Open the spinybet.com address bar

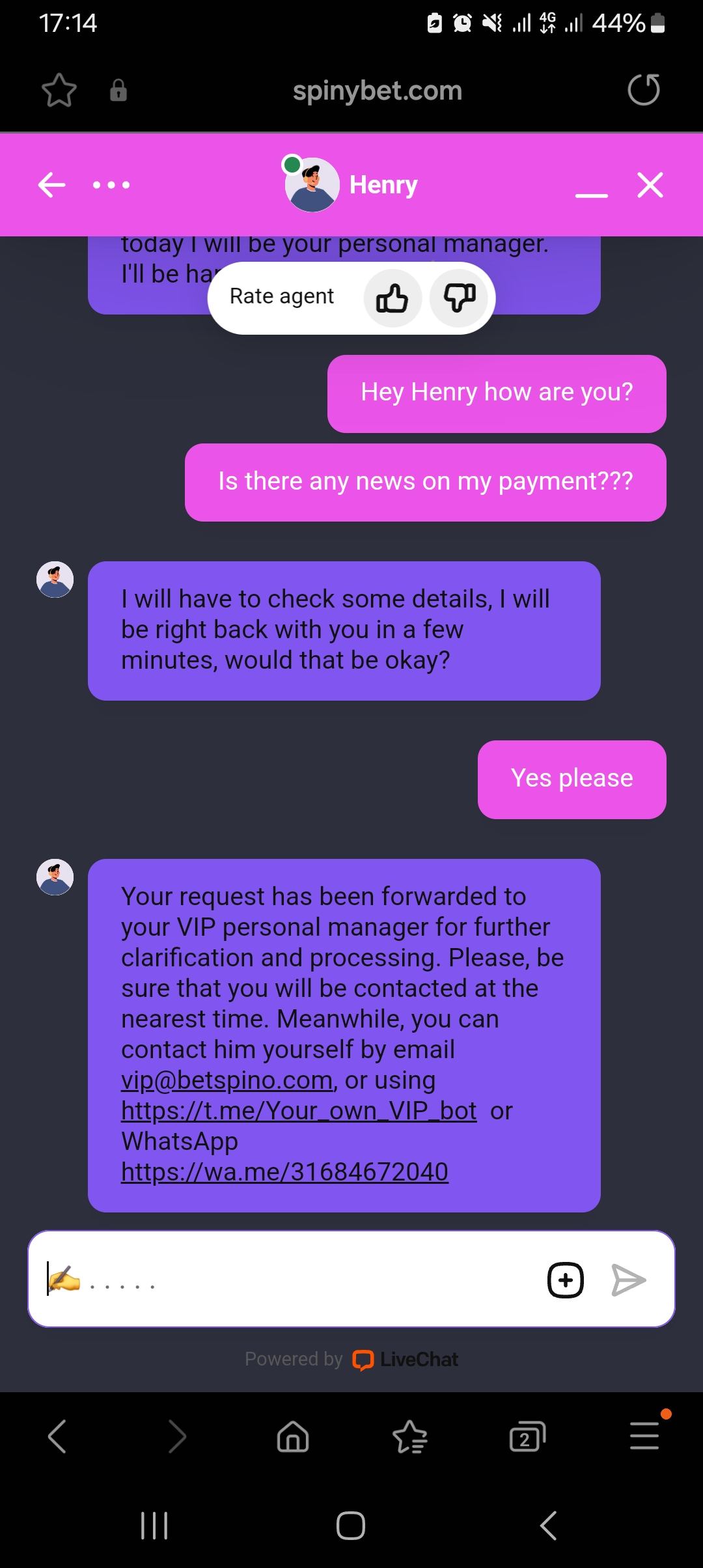point(377,91)
